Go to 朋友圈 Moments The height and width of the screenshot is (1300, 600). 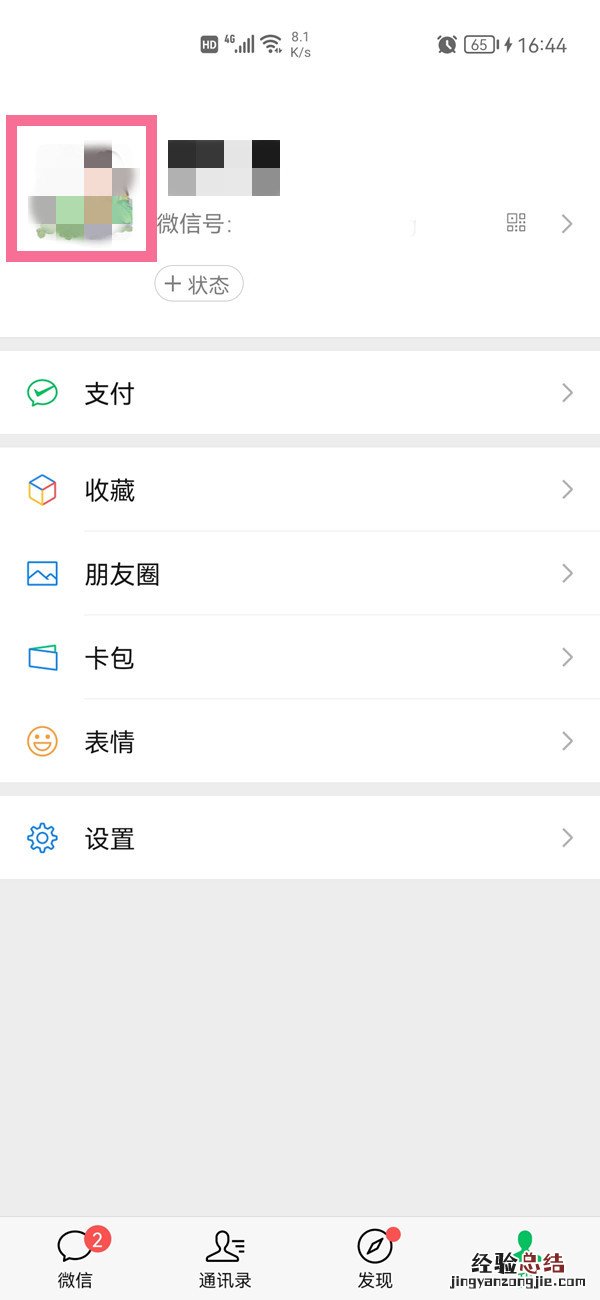[300, 574]
